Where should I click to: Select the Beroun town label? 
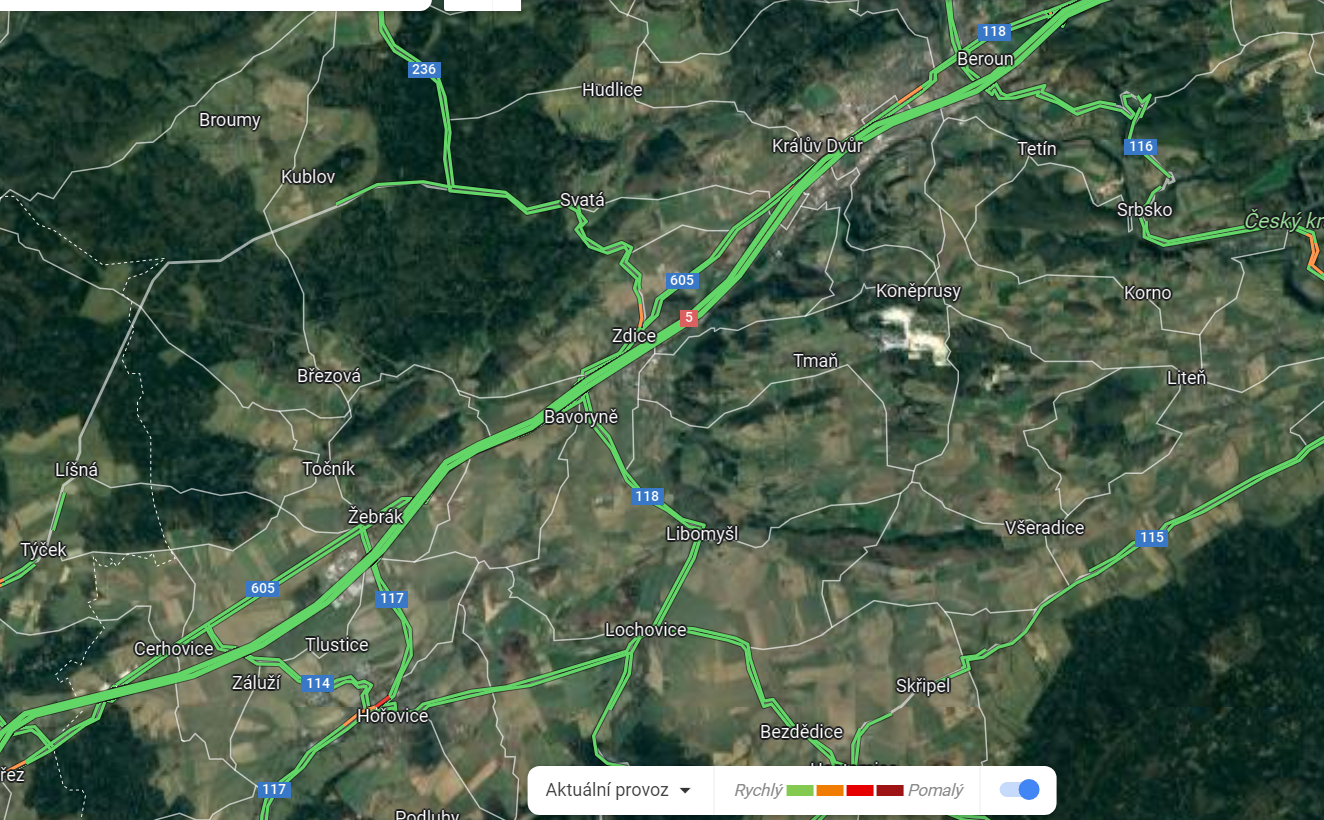984,59
